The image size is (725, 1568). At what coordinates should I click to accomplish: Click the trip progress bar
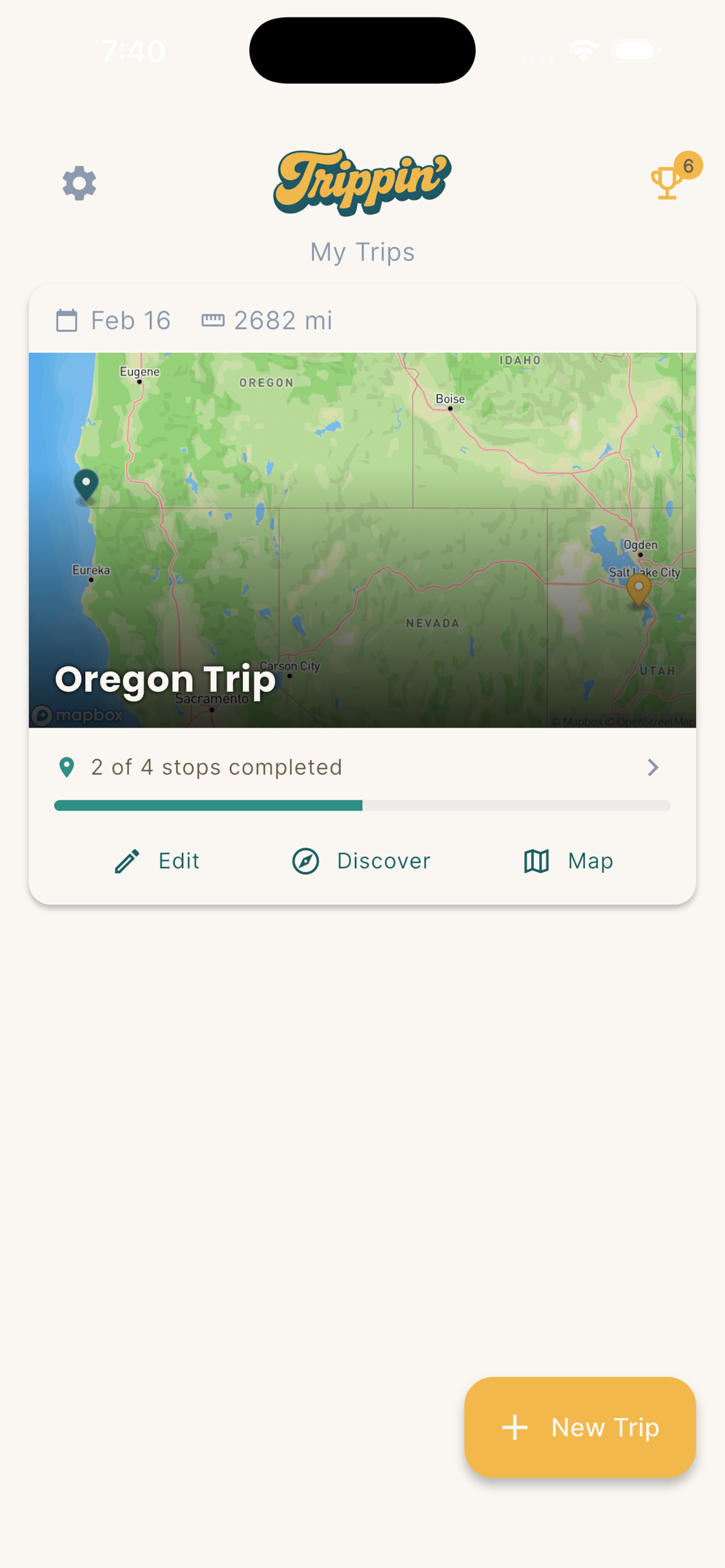tap(362, 805)
